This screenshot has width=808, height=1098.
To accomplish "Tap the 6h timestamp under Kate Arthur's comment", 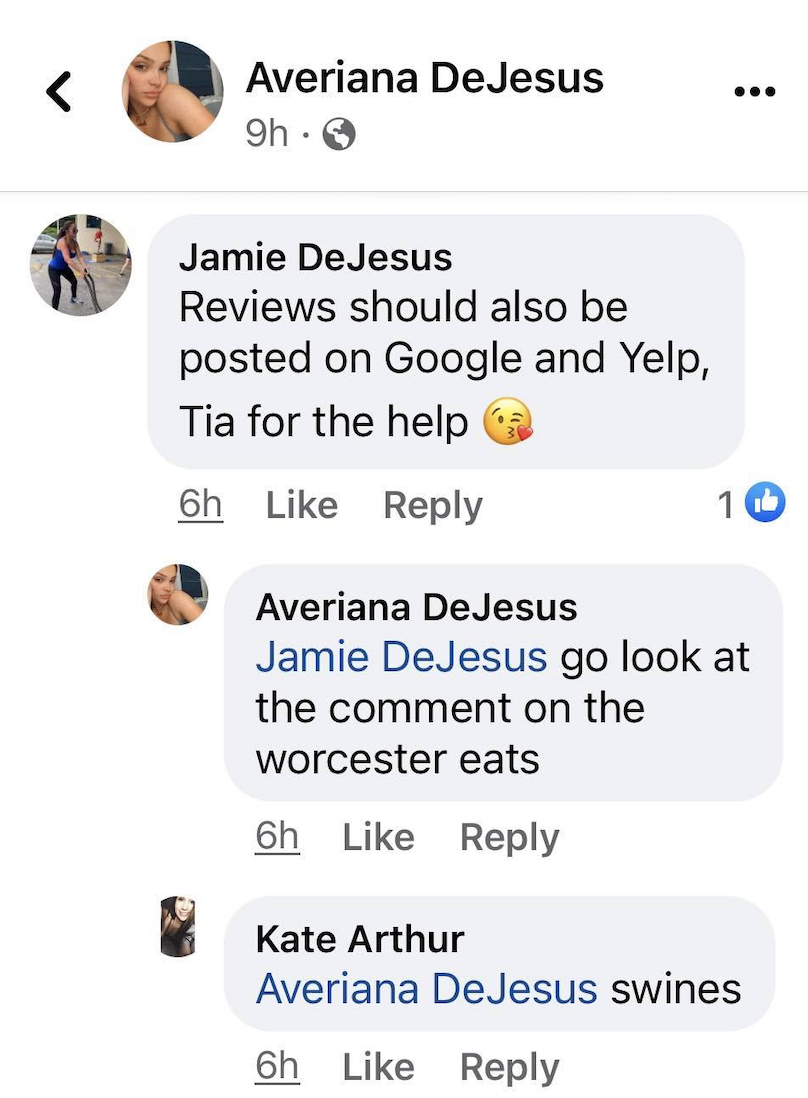I will (x=277, y=1066).
